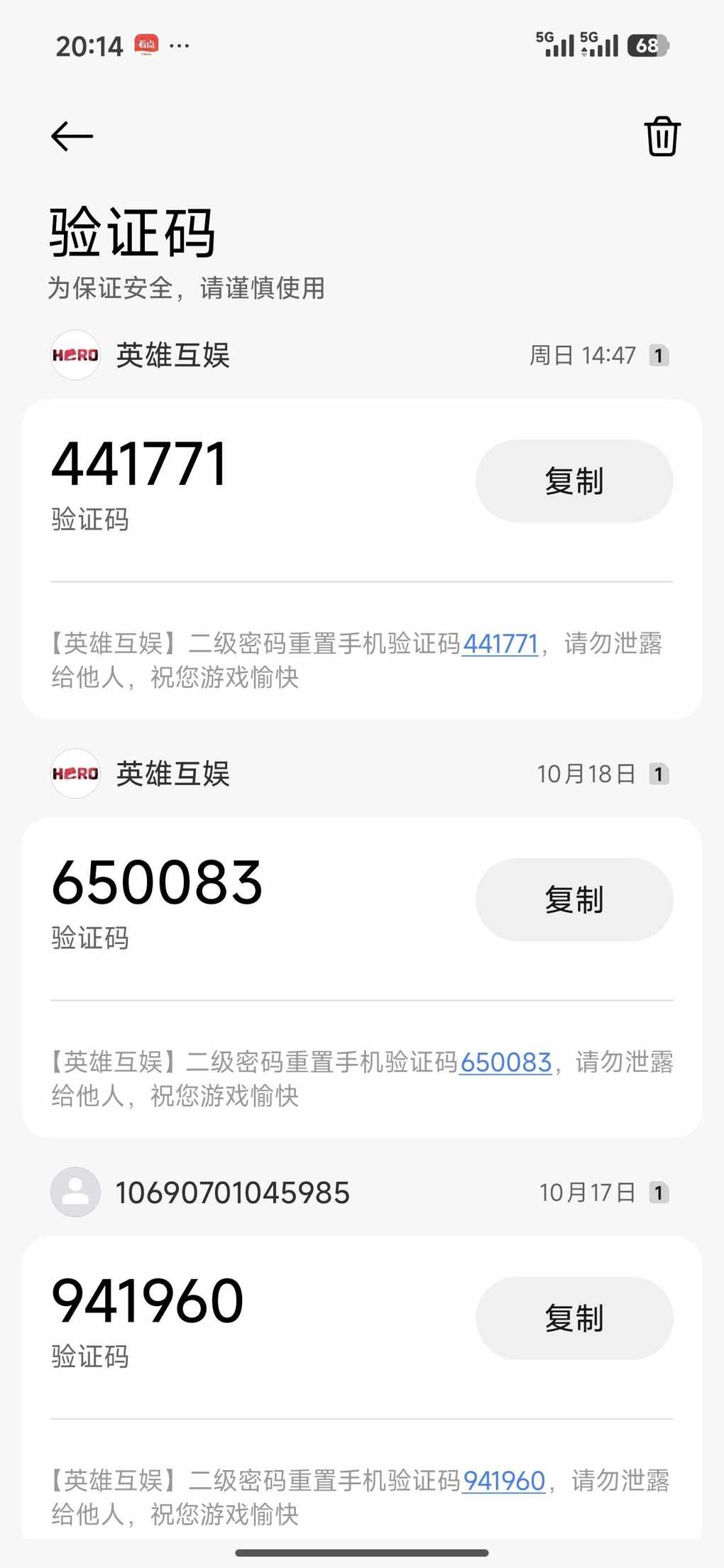Copy verification code 650083
724x1568 pixels.
[574, 899]
